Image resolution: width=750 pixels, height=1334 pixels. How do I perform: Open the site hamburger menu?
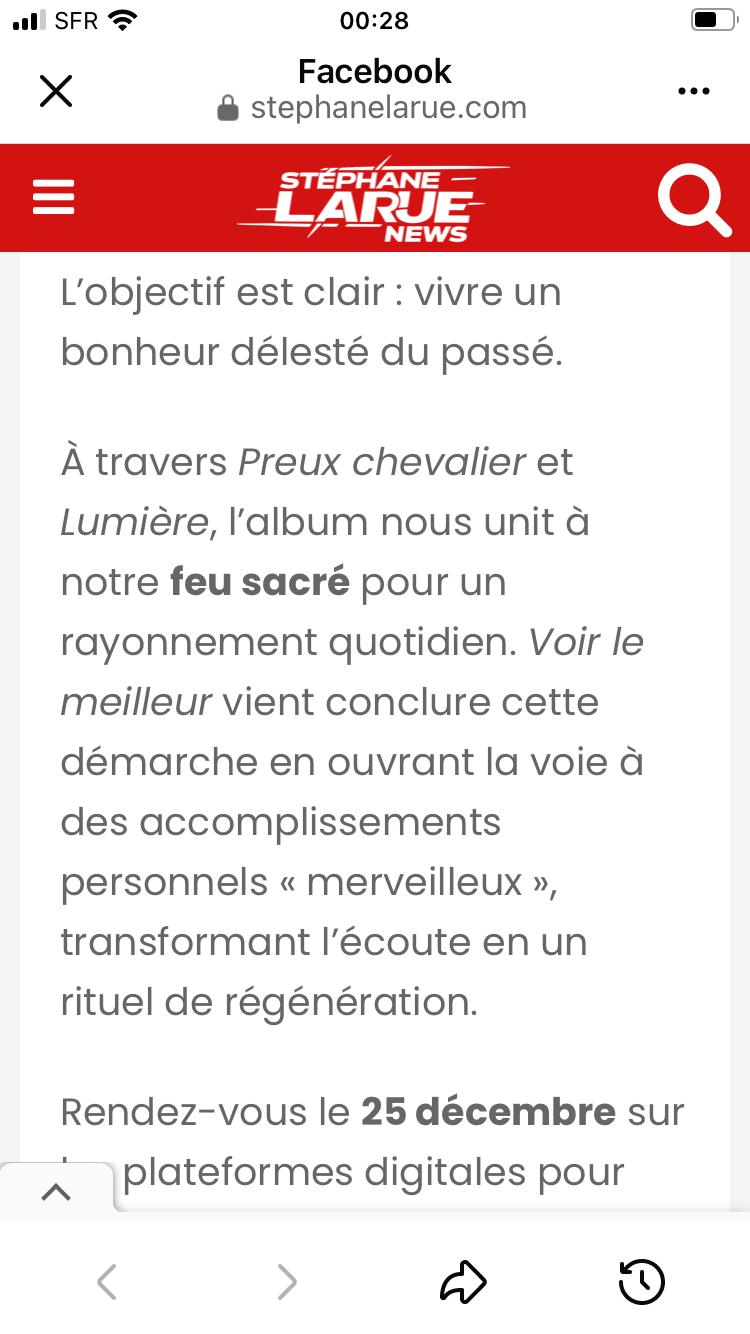(54, 197)
